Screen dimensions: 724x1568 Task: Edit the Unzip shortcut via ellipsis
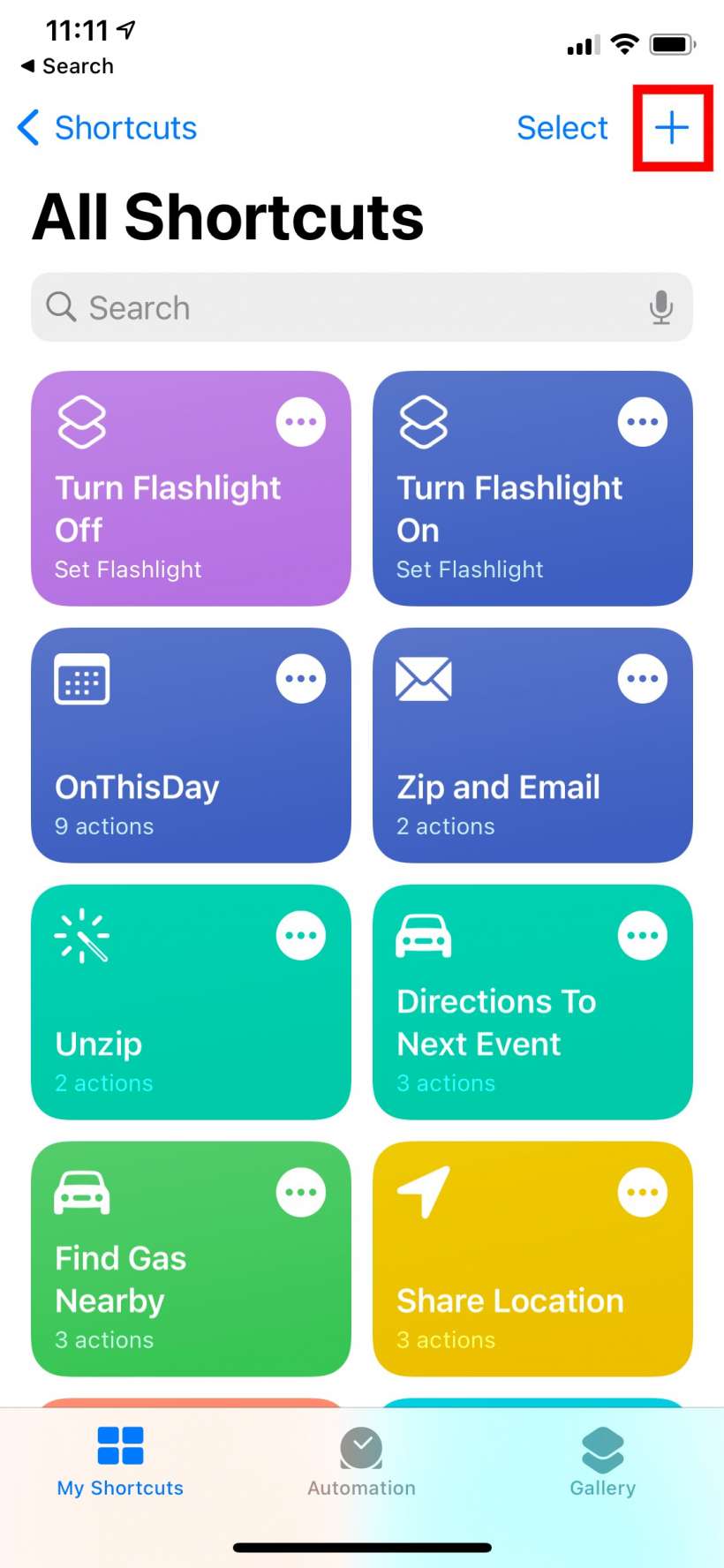(x=300, y=936)
